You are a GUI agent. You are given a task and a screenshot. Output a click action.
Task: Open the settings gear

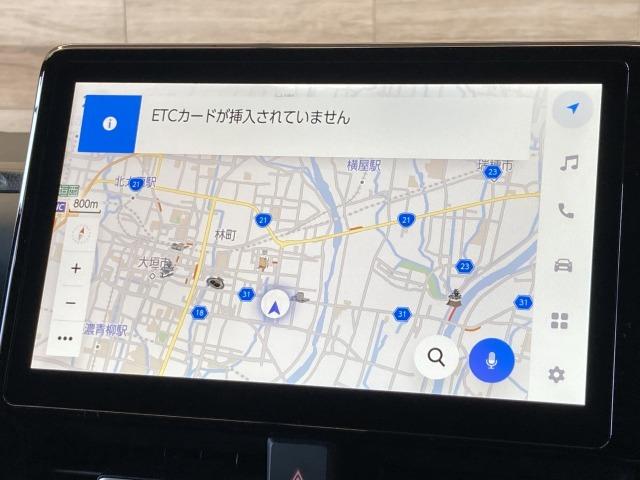(556, 375)
